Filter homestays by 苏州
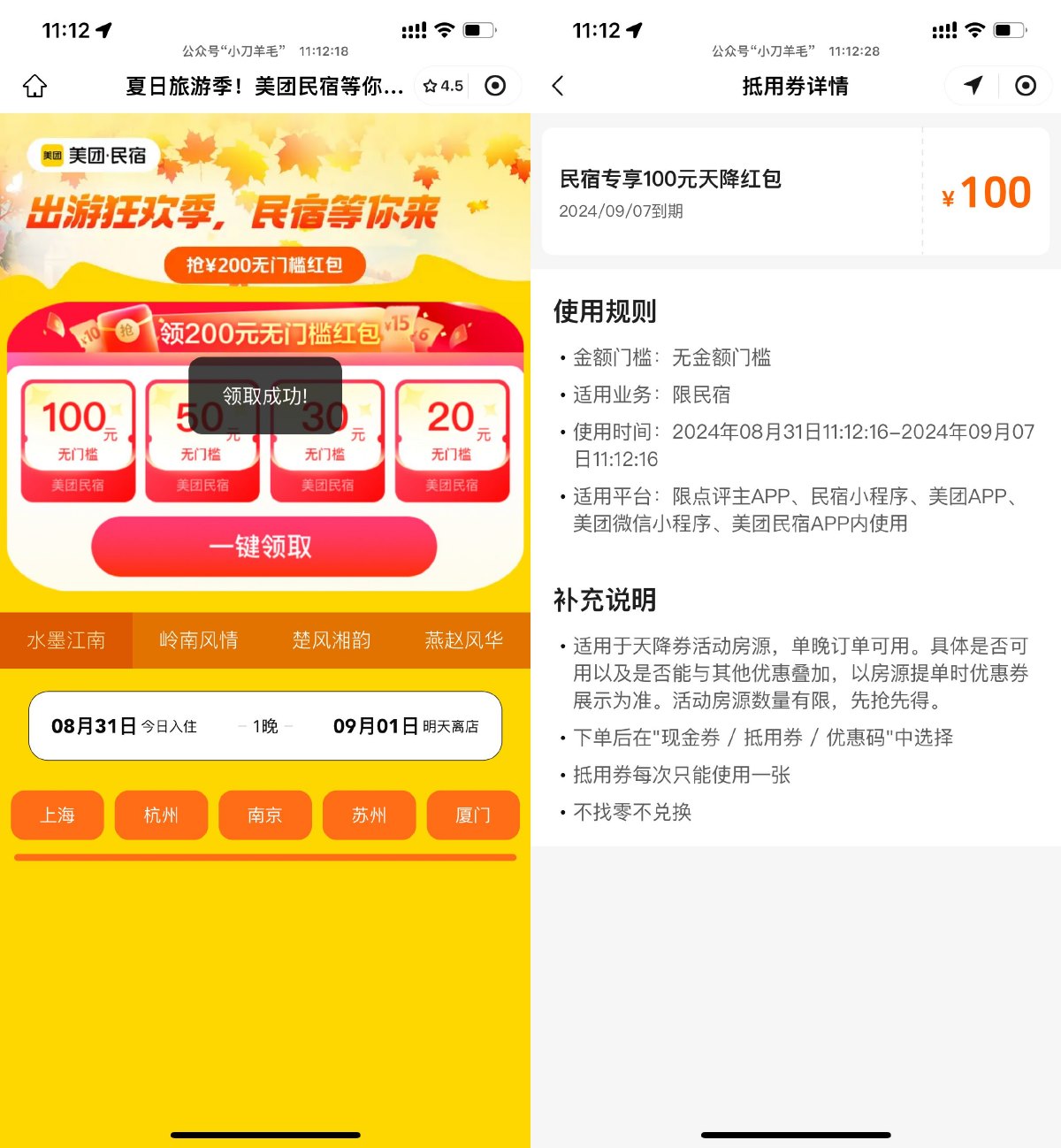The image size is (1061, 1148). 369,815
